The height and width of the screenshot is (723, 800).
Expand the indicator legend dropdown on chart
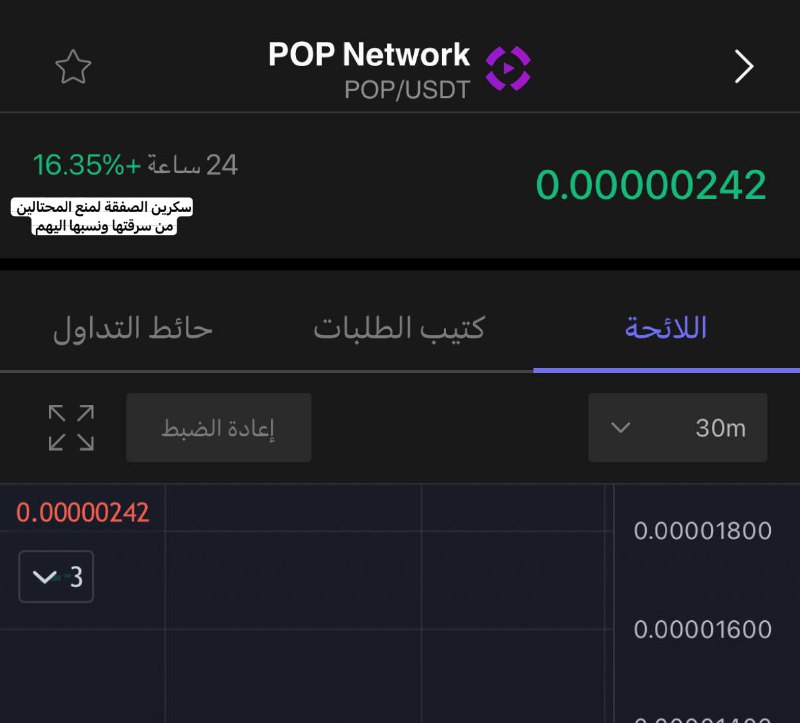56,577
